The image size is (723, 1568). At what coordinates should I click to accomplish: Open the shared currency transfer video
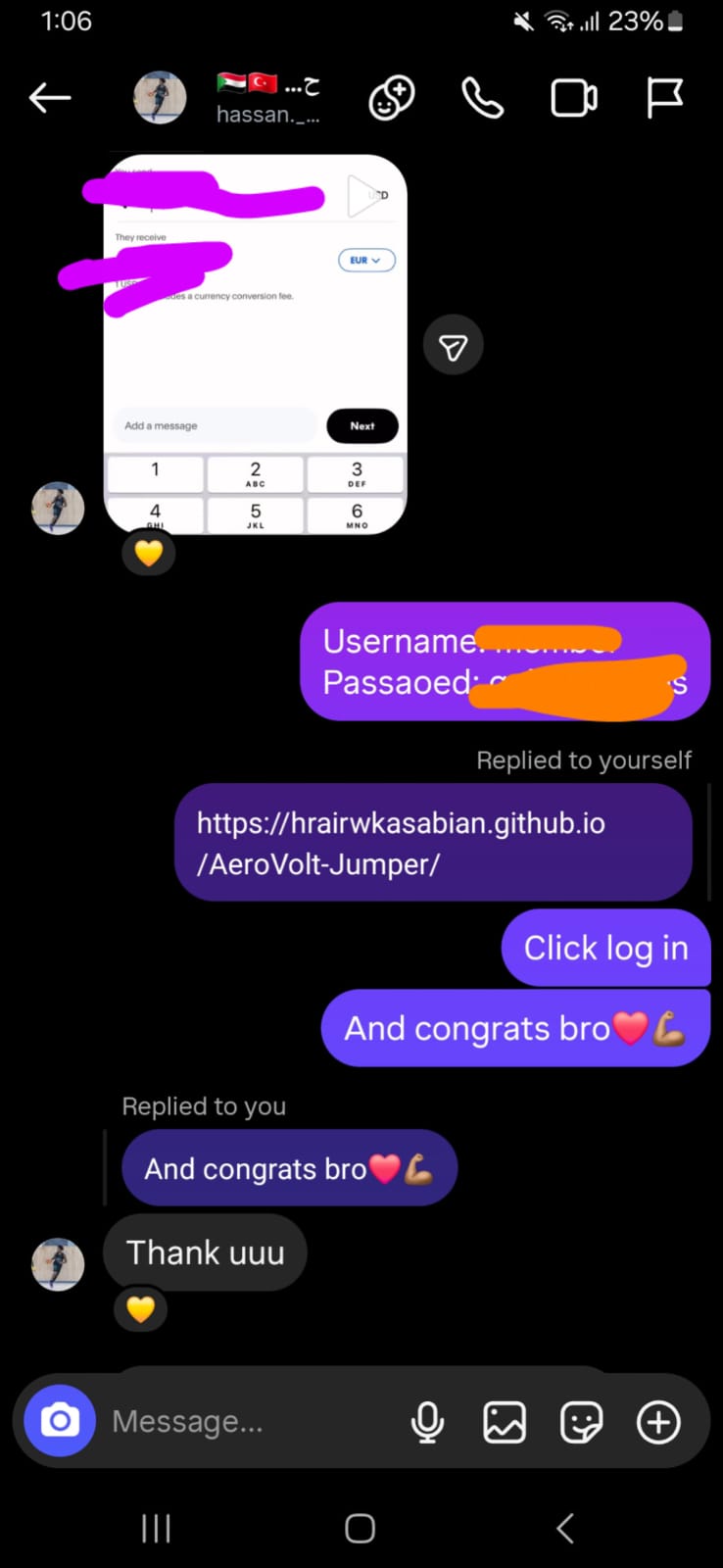(255, 343)
